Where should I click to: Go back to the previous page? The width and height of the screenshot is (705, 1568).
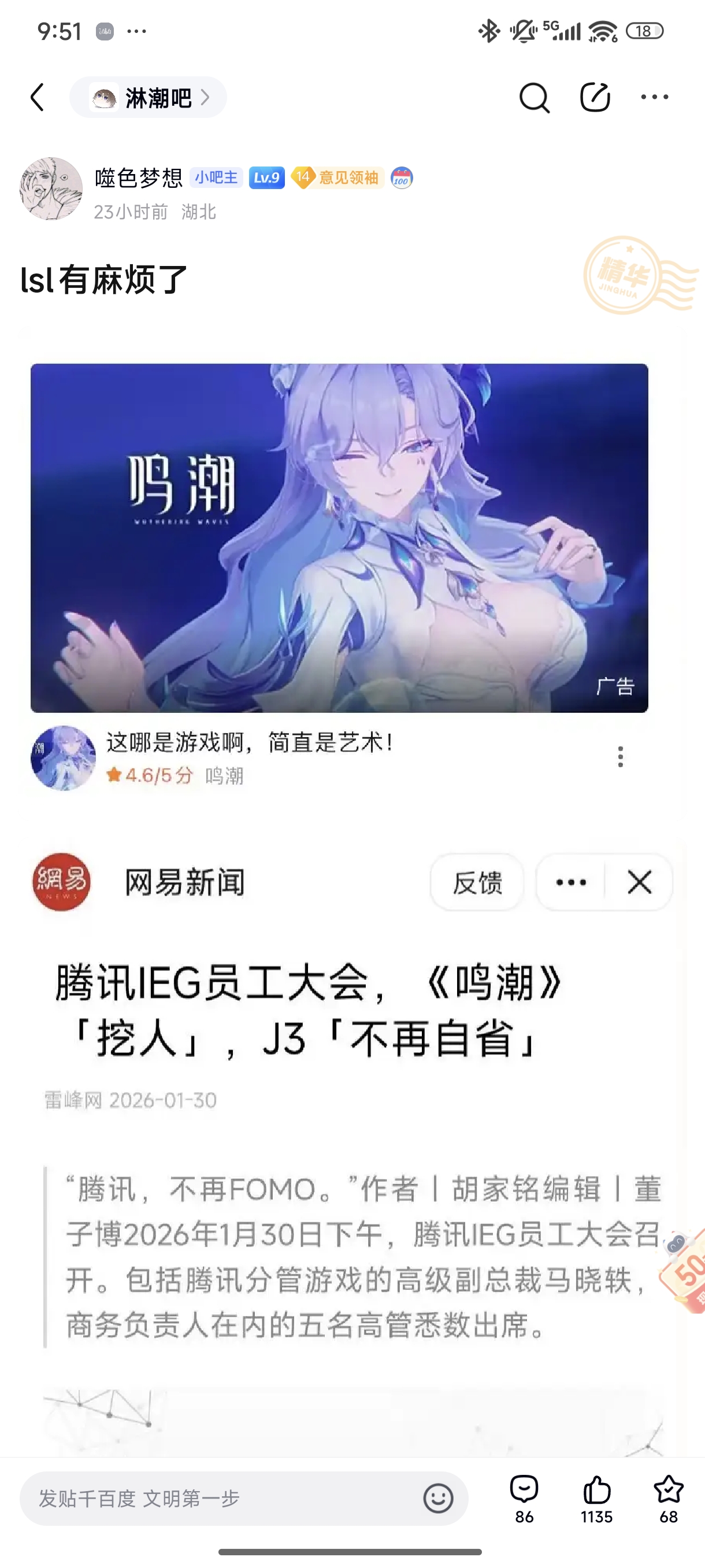[x=38, y=97]
